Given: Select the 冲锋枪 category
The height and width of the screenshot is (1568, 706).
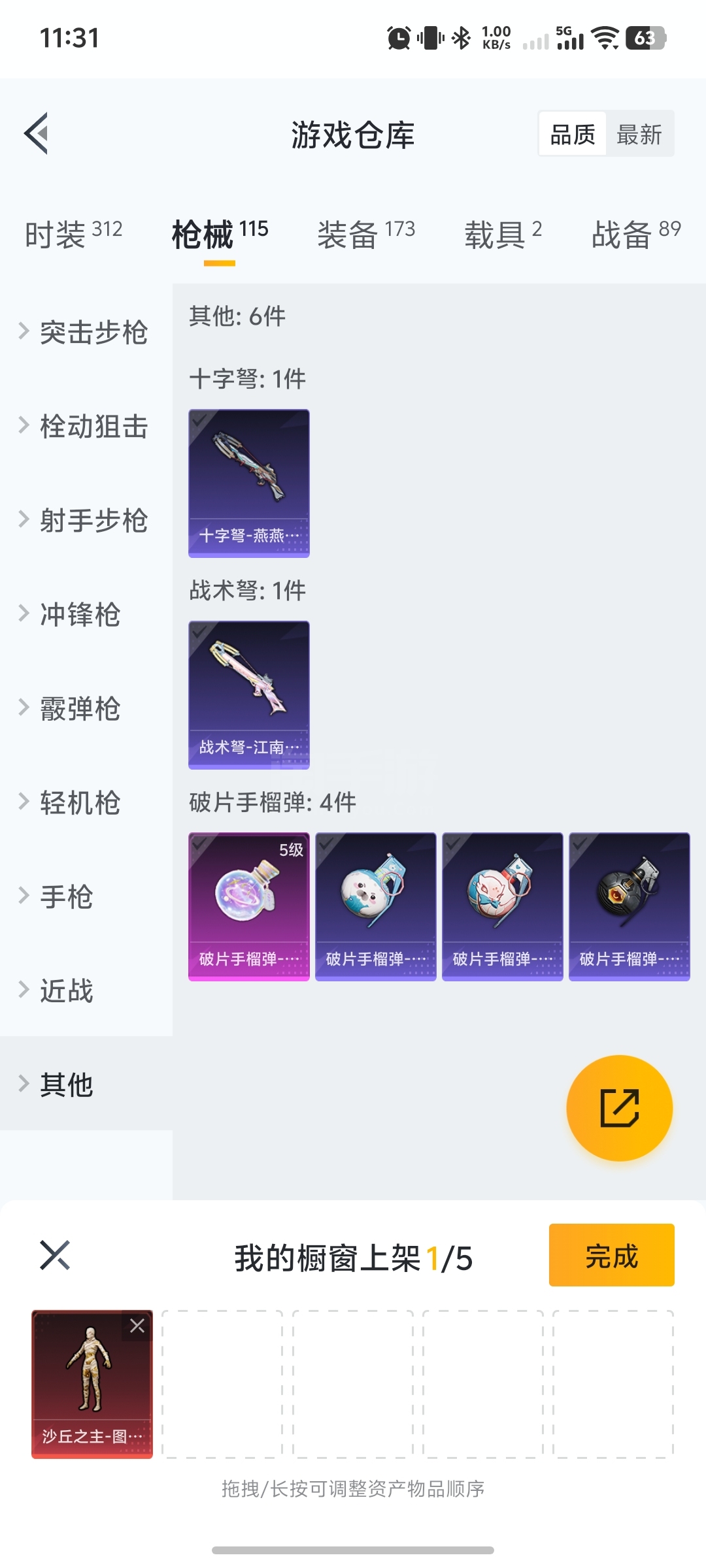Looking at the screenshot, I should tap(80, 614).
